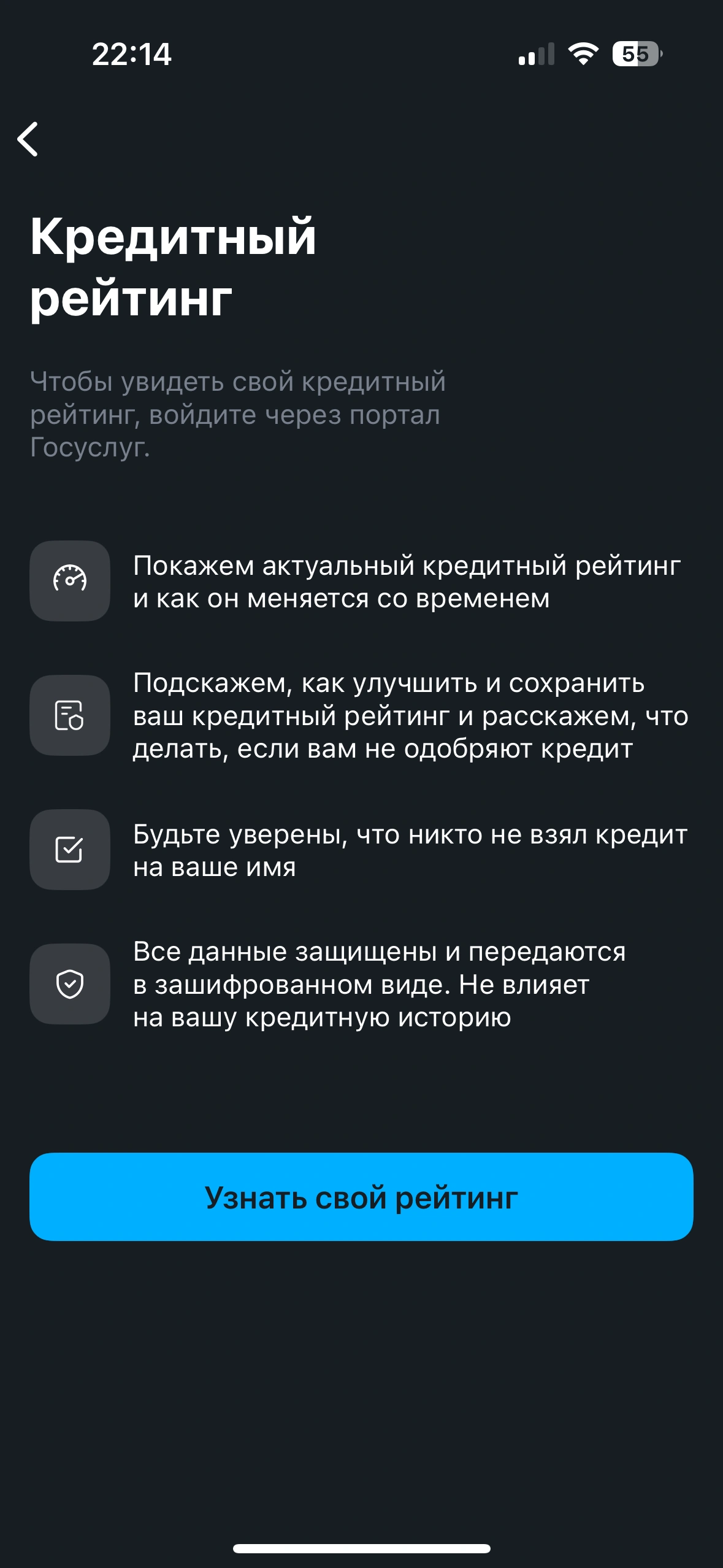723x1568 pixels.
Task: Go back using the top-left arrow
Action: pyautogui.click(x=28, y=139)
